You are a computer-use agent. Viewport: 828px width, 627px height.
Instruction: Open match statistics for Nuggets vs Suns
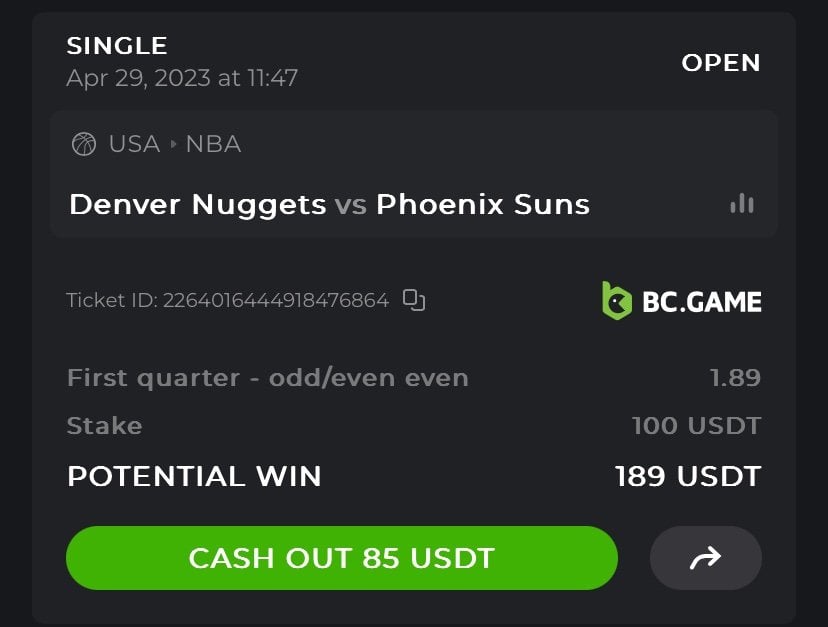coord(741,204)
